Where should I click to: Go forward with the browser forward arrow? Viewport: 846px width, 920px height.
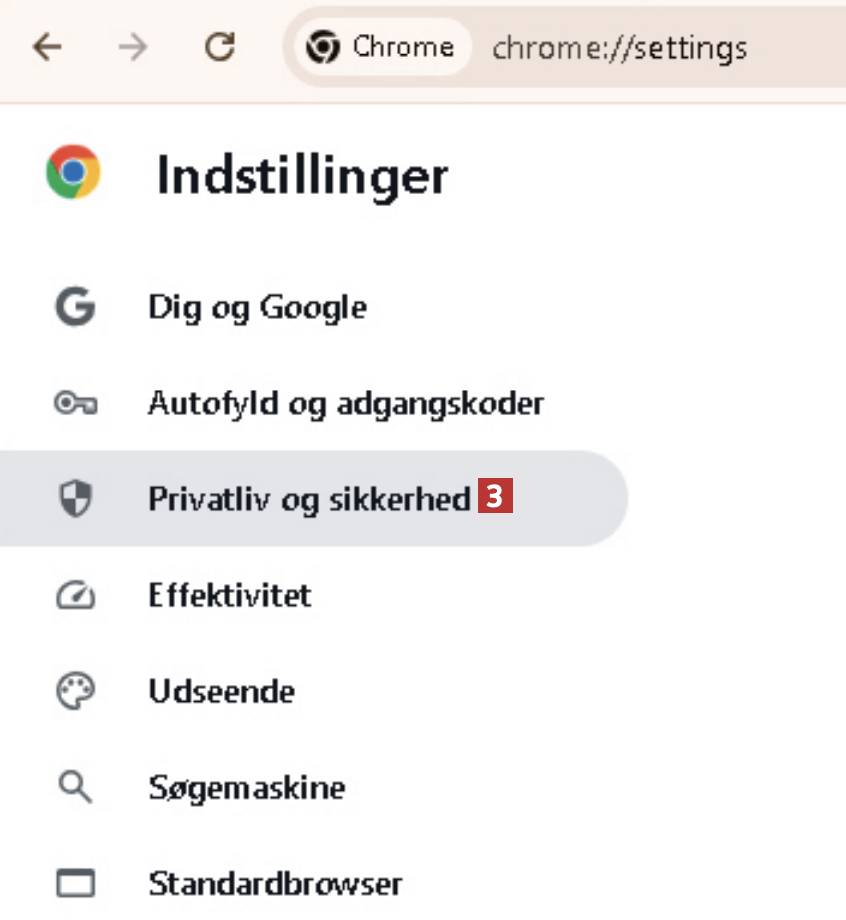[132, 47]
